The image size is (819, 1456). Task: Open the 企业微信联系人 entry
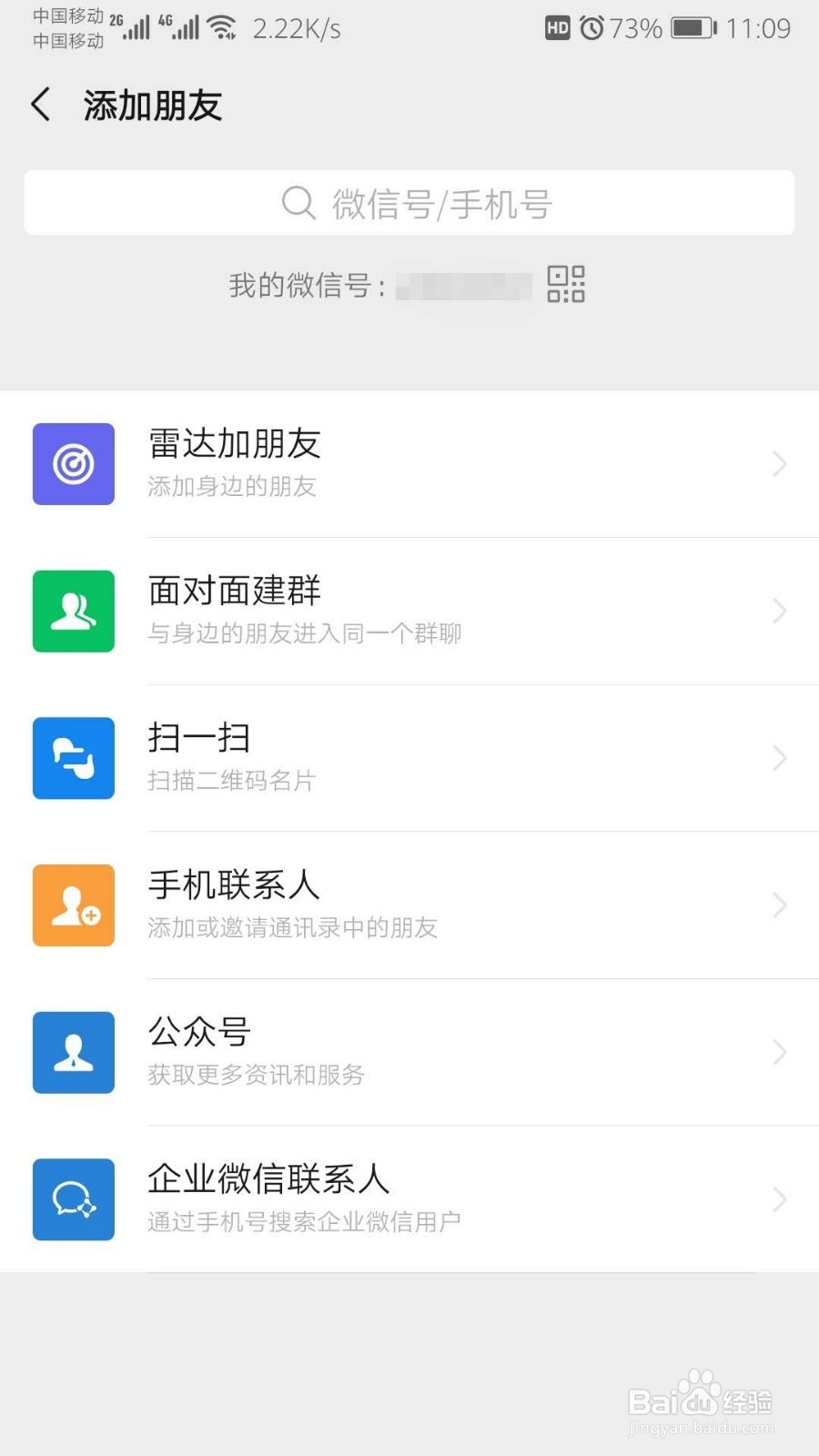click(x=409, y=1200)
